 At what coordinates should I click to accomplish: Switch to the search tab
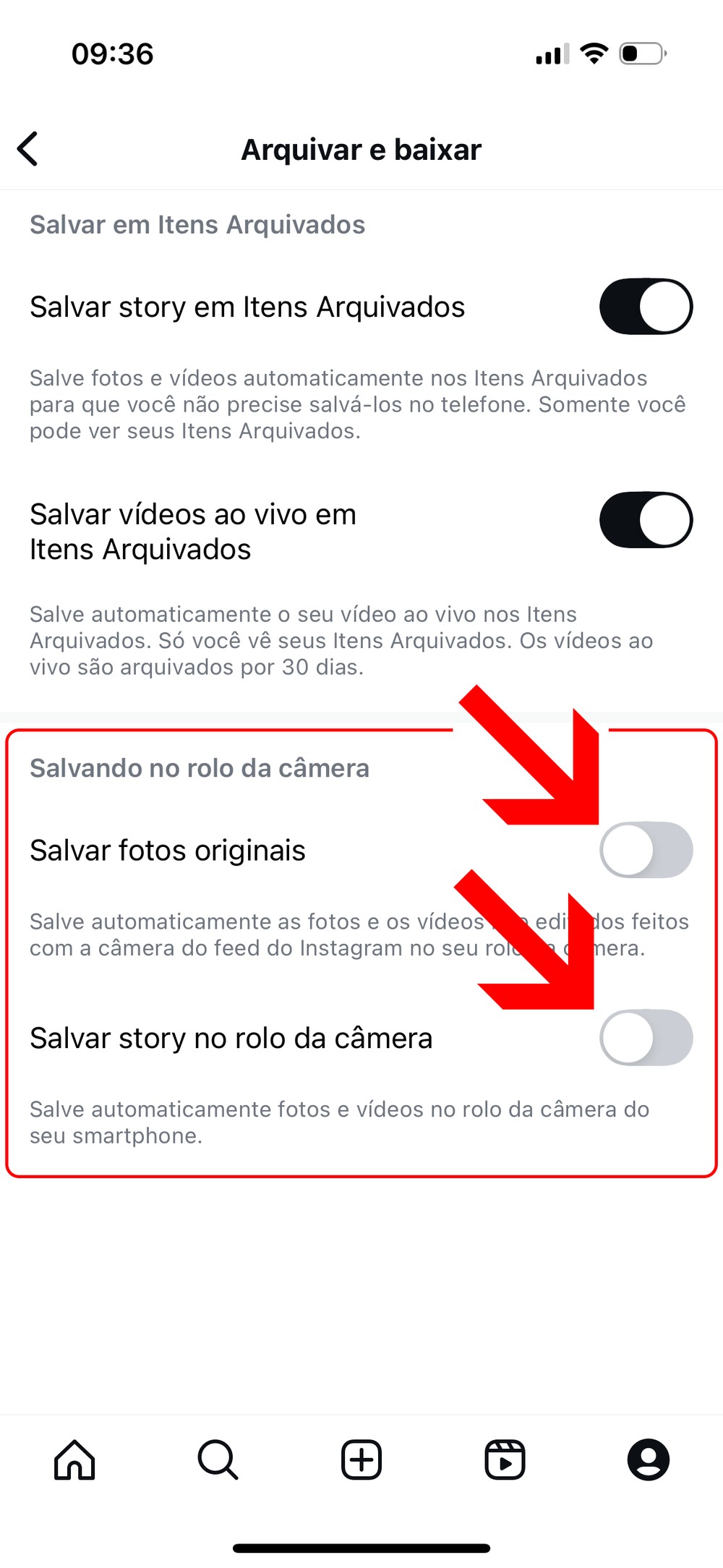(x=218, y=1460)
